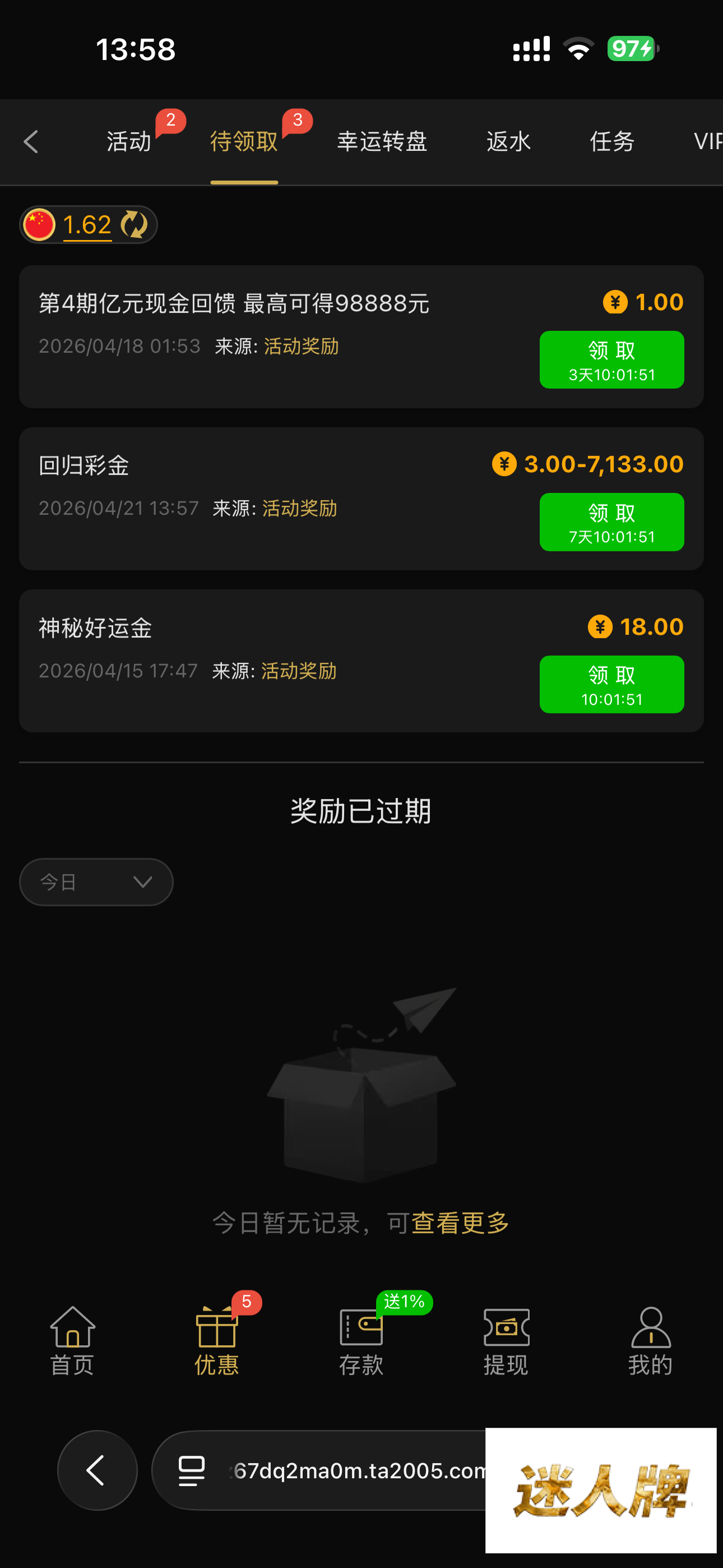Switch to the 返水 tab
Viewport: 723px width, 1568px height.
click(x=508, y=142)
